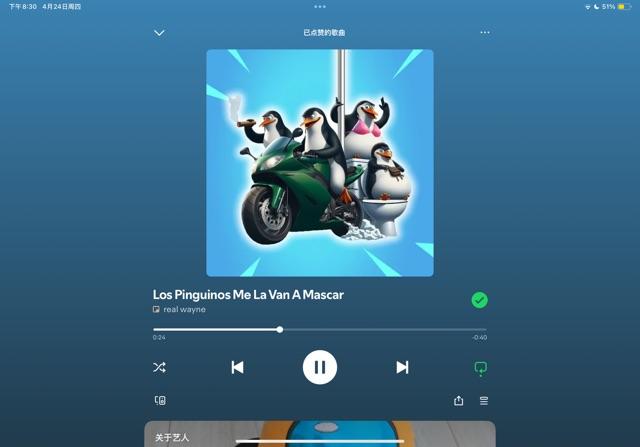Open the 关于艺人 about artist card

tap(320, 434)
